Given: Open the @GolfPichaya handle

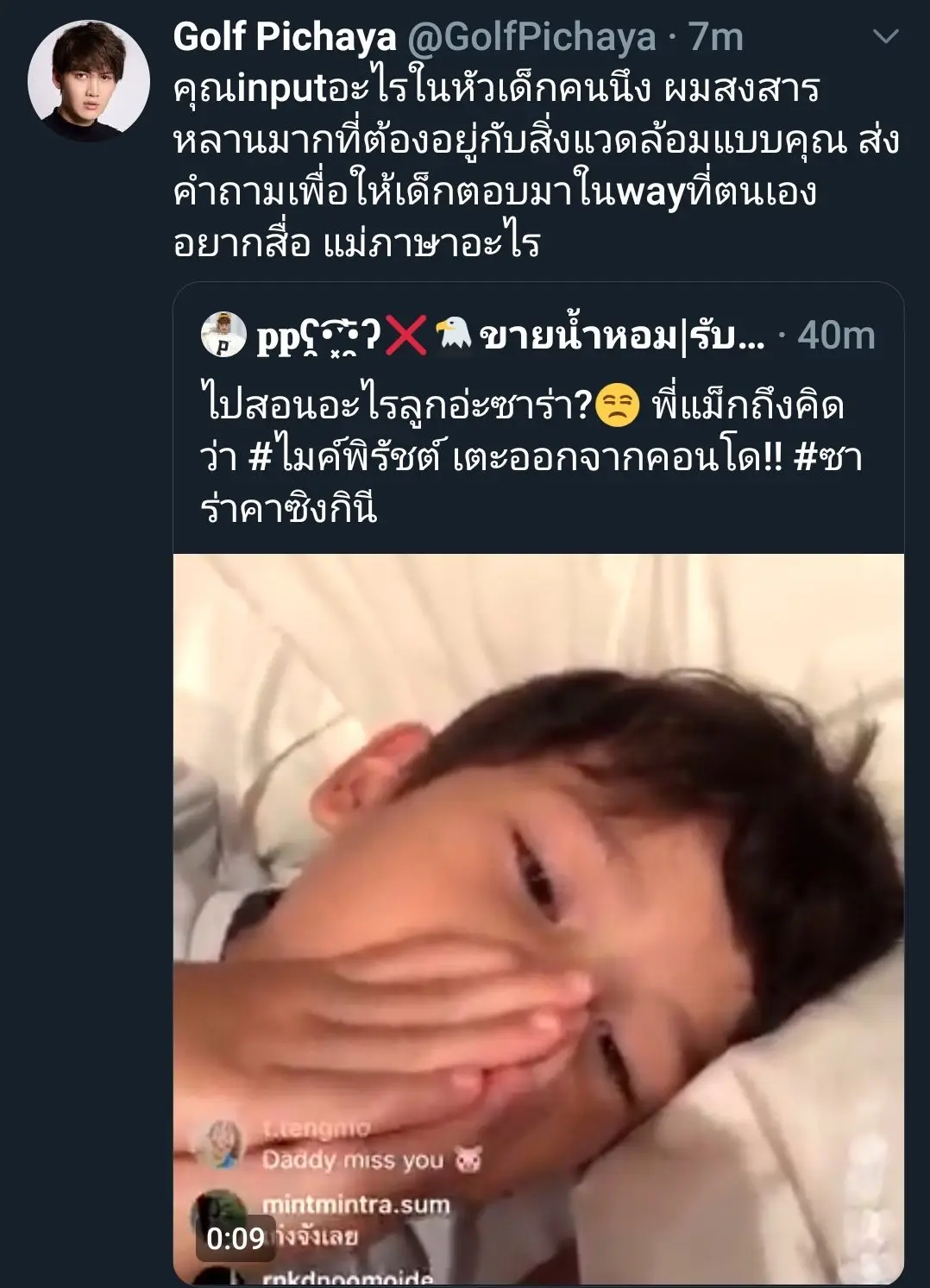Looking at the screenshot, I should tap(531, 37).
